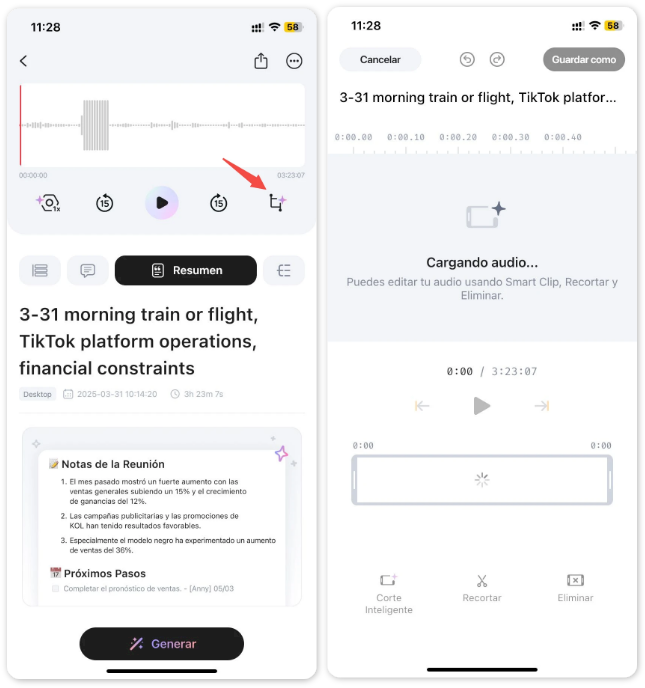Viewport: 645px width, 688px height.
Task: Change playback speed from 1x
Action: [48, 203]
